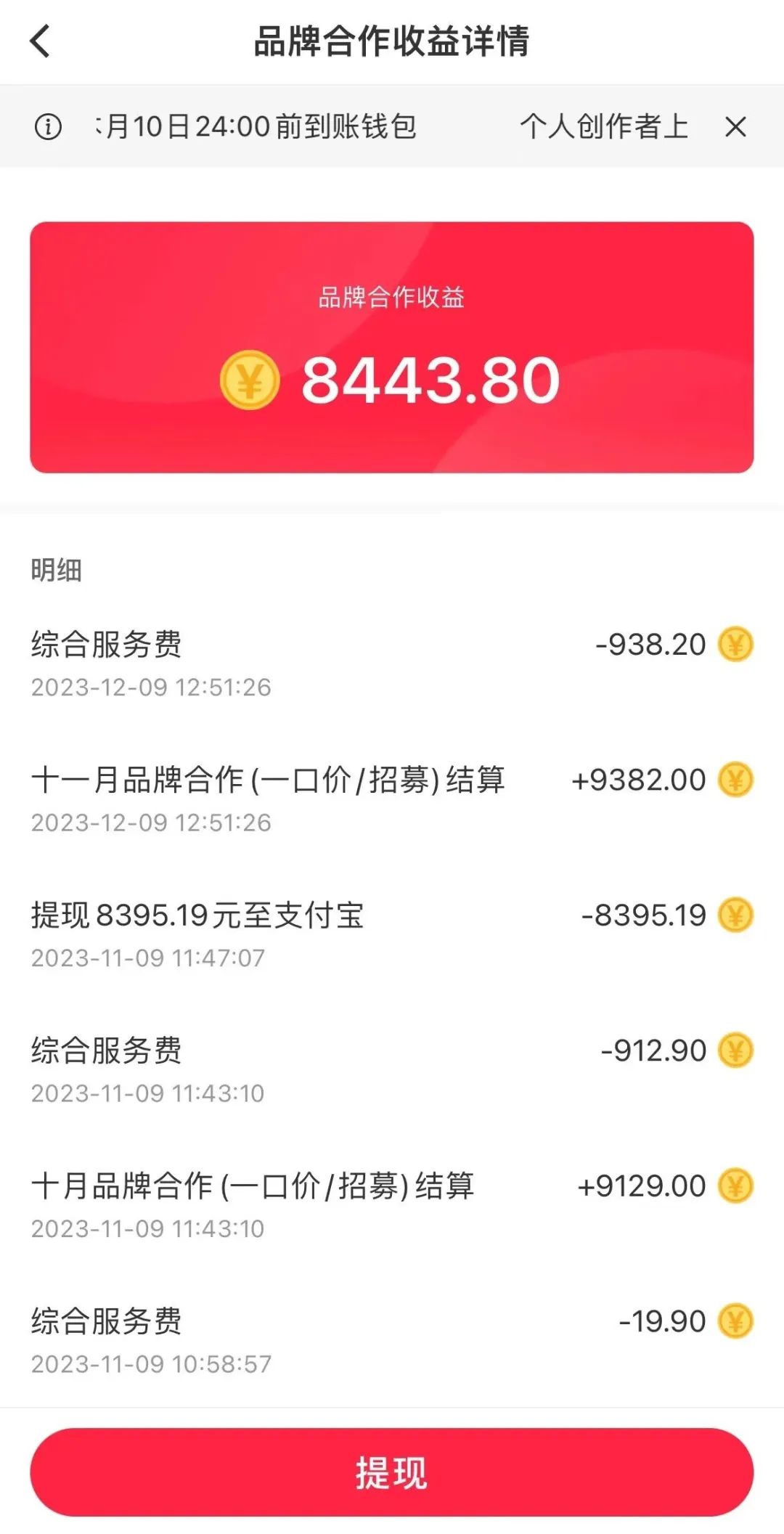
Task: Dismiss the notice banner
Action: click(x=735, y=127)
